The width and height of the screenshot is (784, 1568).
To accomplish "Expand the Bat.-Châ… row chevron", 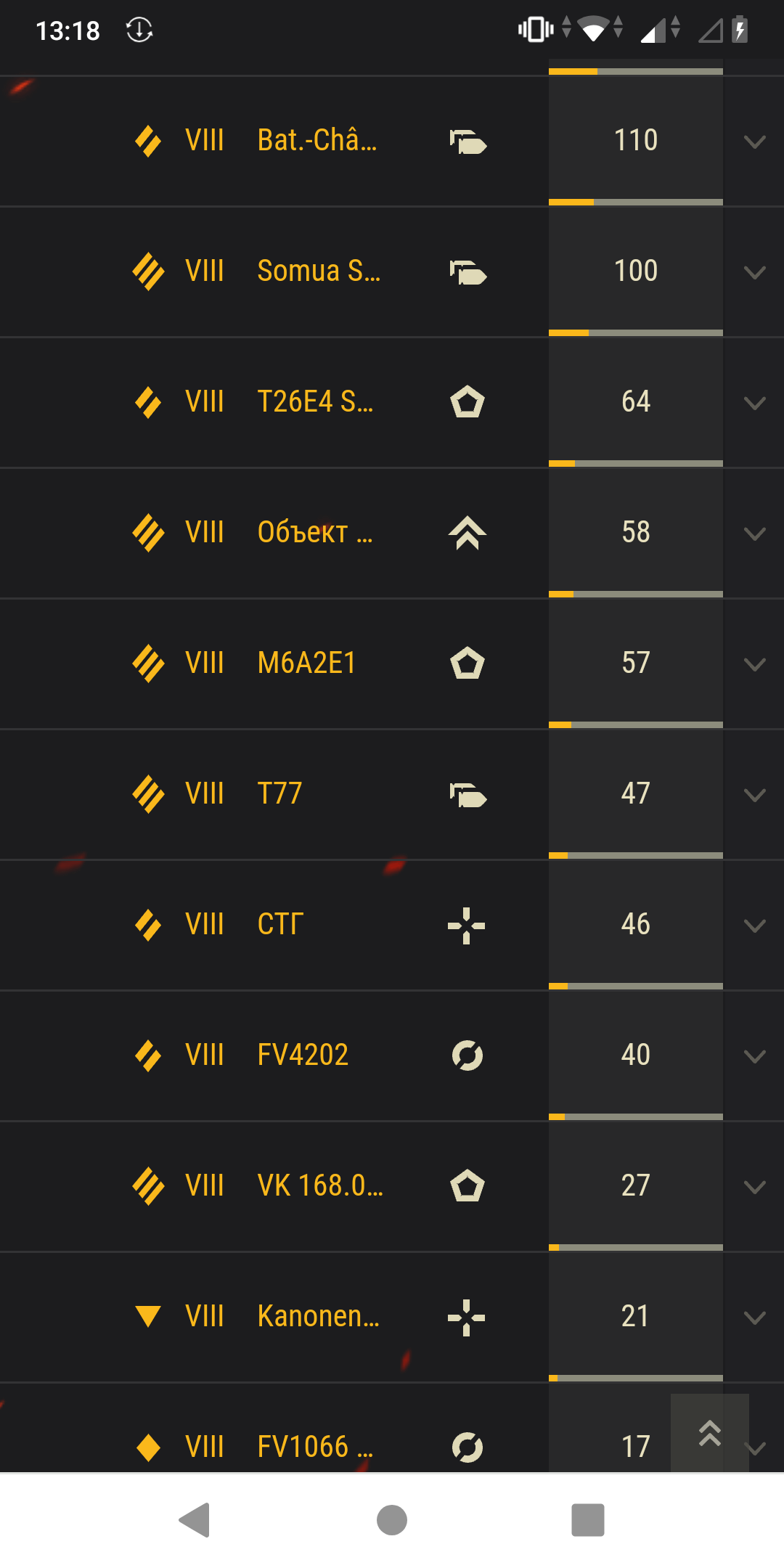I will [x=755, y=142].
